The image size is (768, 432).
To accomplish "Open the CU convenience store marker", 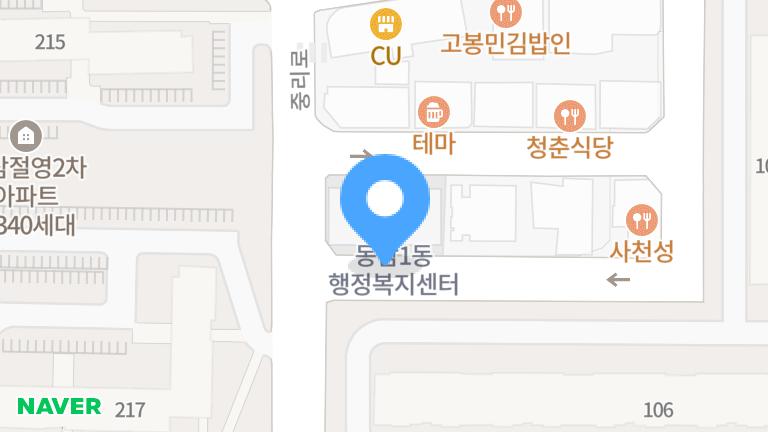I will point(385,22).
